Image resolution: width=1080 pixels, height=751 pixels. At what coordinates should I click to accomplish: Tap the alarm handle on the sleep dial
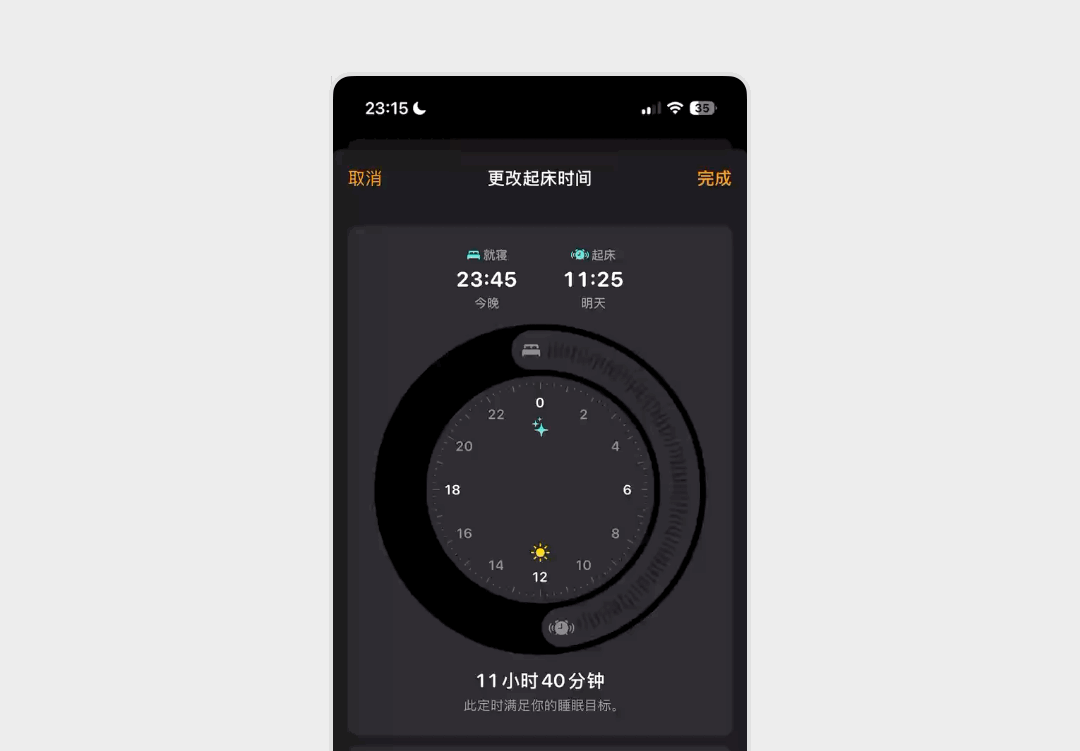562,628
